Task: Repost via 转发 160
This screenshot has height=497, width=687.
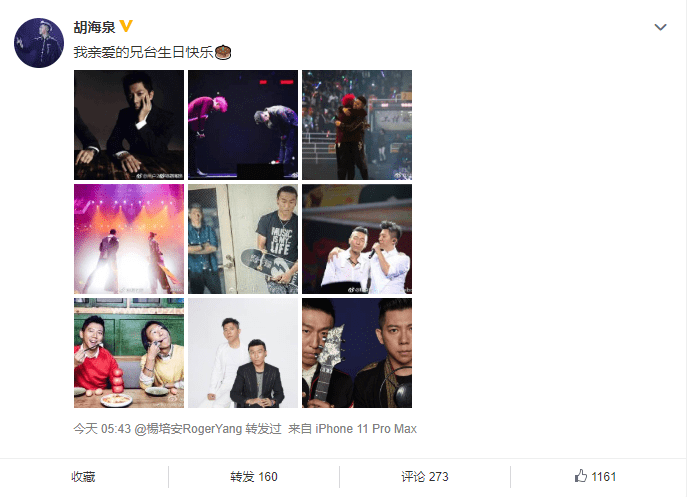Action: click(254, 477)
